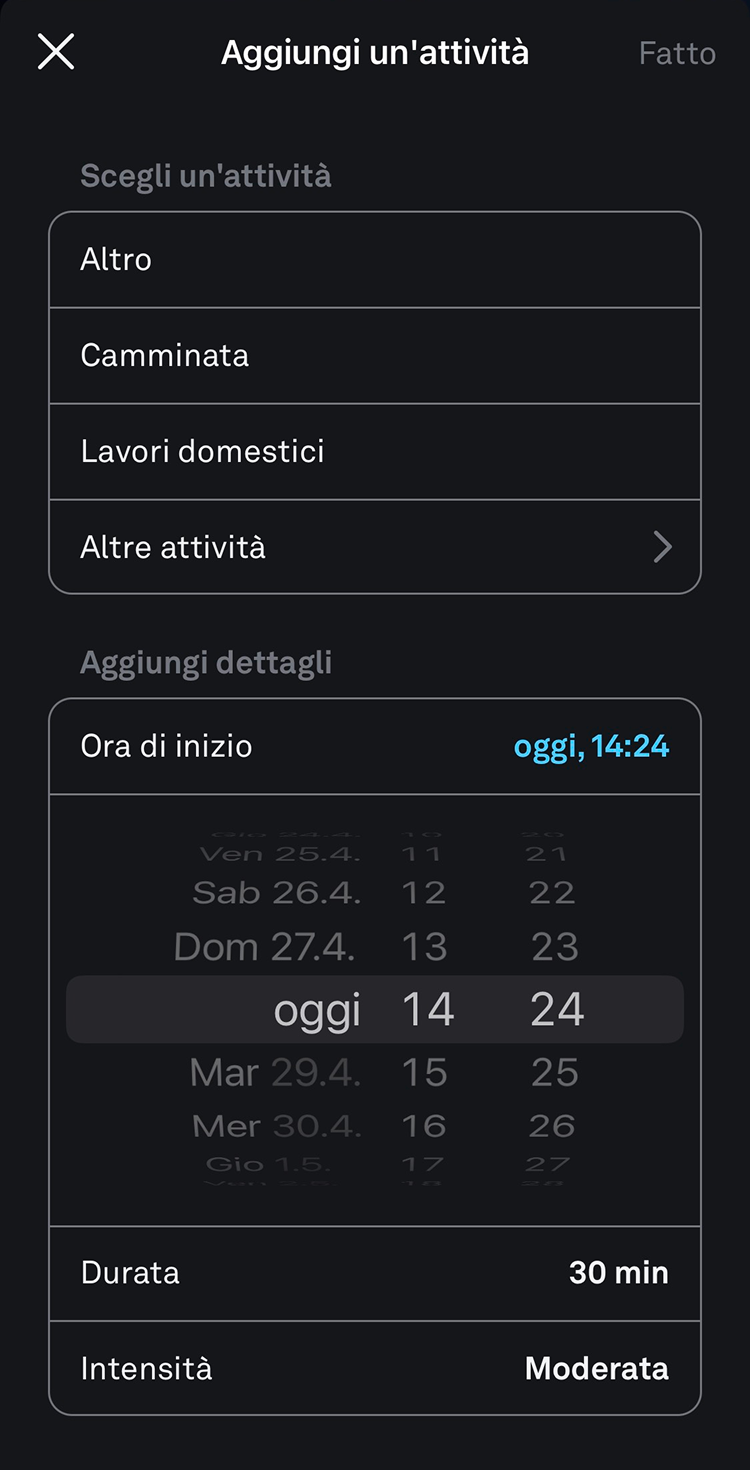The image size is (750, 1470).
Task: Open Altre attività for more options
Action: pos(374,547)
